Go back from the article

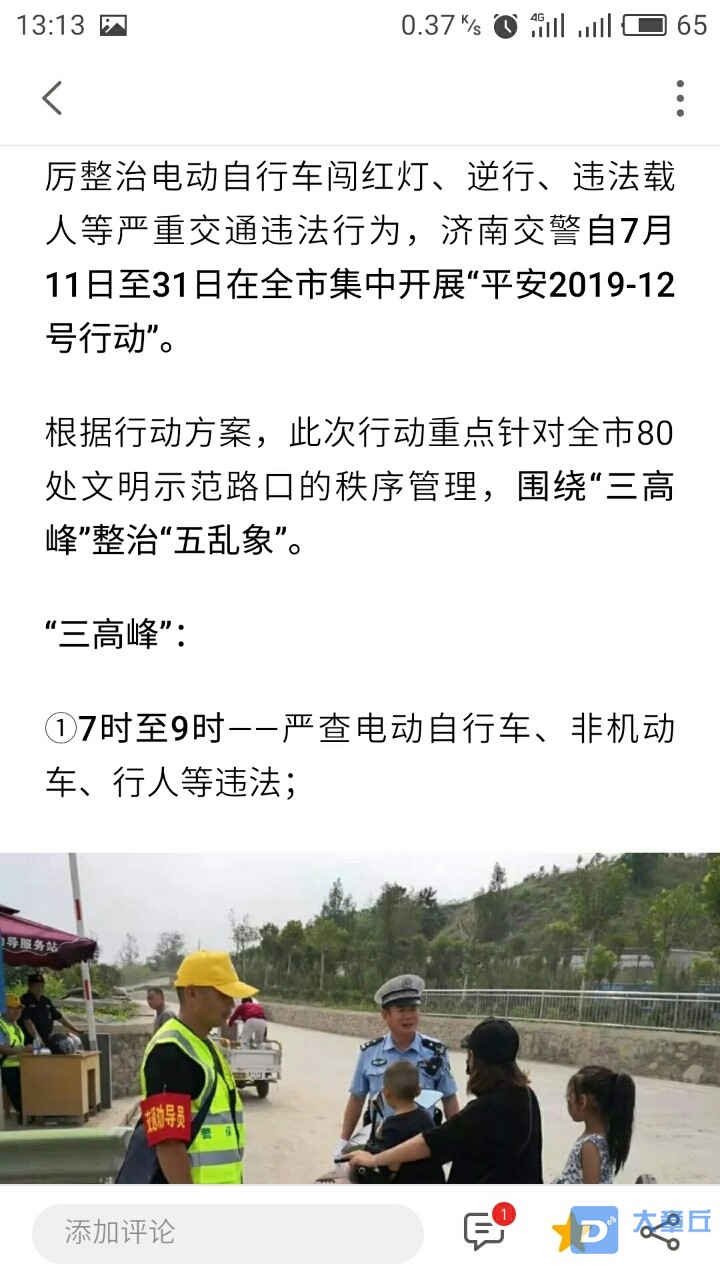tap(52, 98)
